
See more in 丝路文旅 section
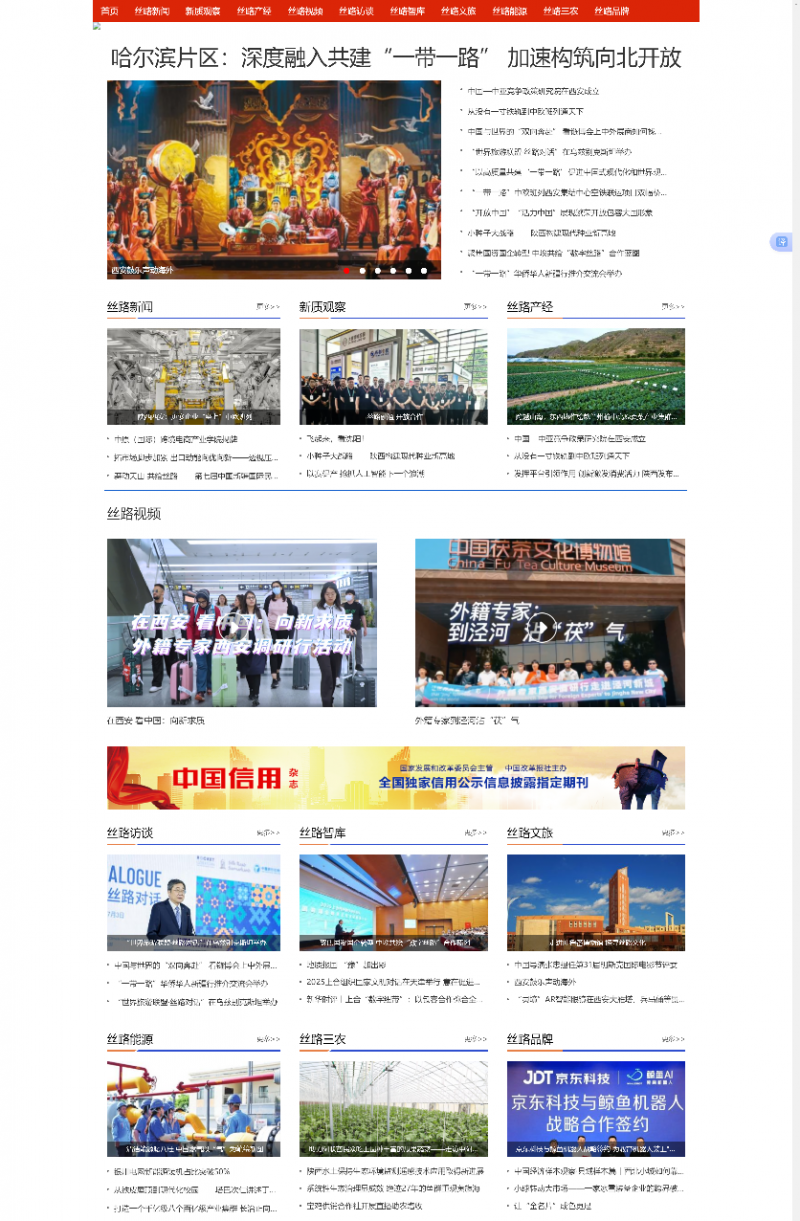point(673,833)
